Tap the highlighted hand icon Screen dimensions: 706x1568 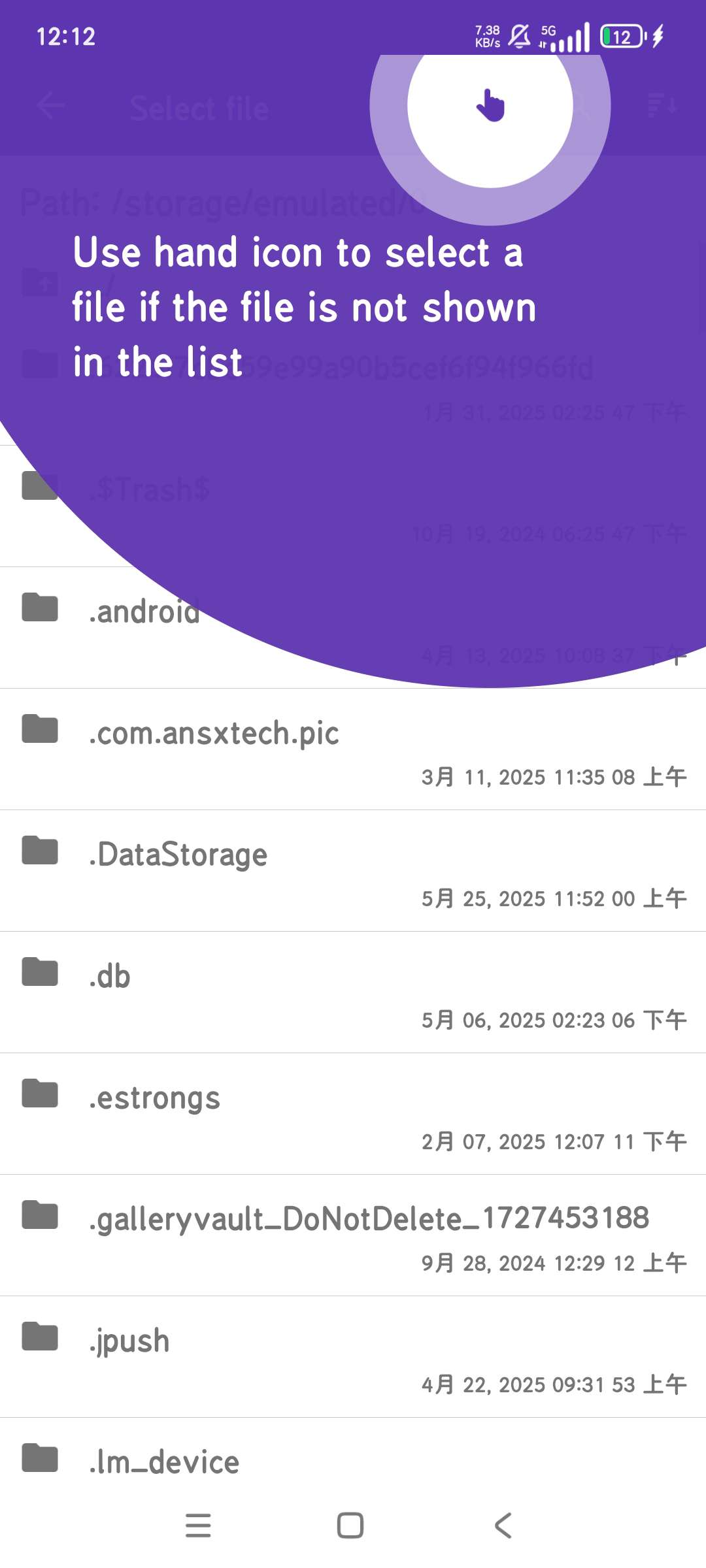(x=490, y=106)
